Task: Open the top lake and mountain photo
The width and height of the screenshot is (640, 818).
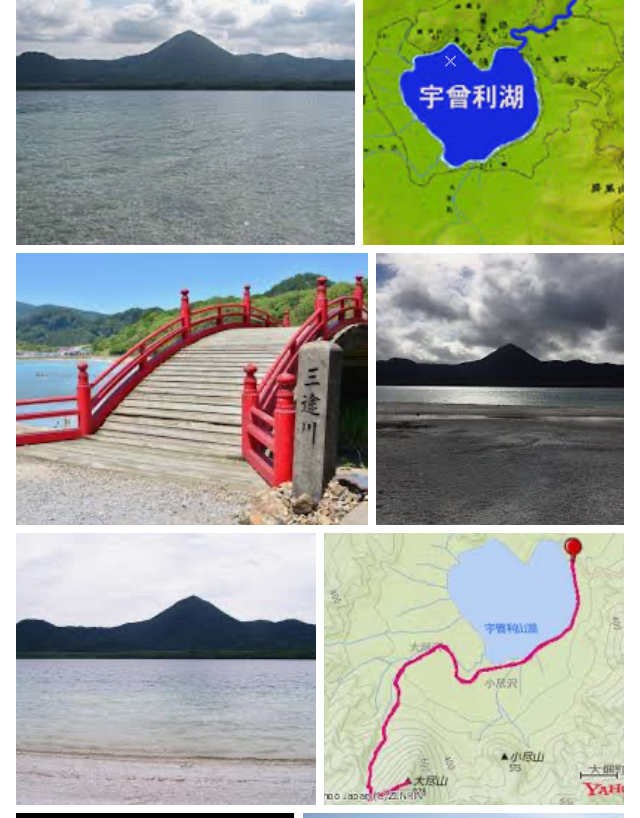Action: (x=185, y=122)
